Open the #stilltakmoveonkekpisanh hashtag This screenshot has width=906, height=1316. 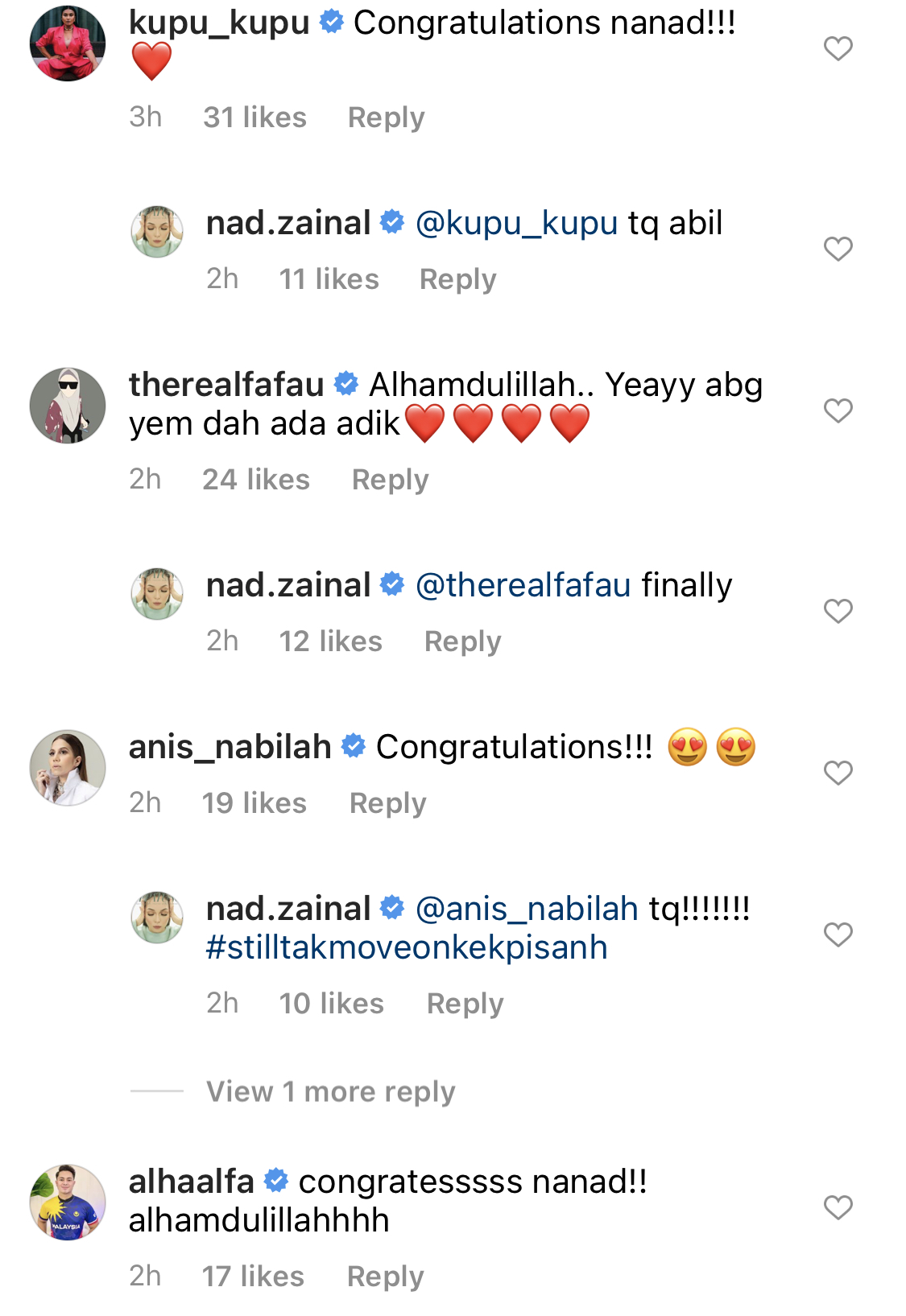point(407,947)
